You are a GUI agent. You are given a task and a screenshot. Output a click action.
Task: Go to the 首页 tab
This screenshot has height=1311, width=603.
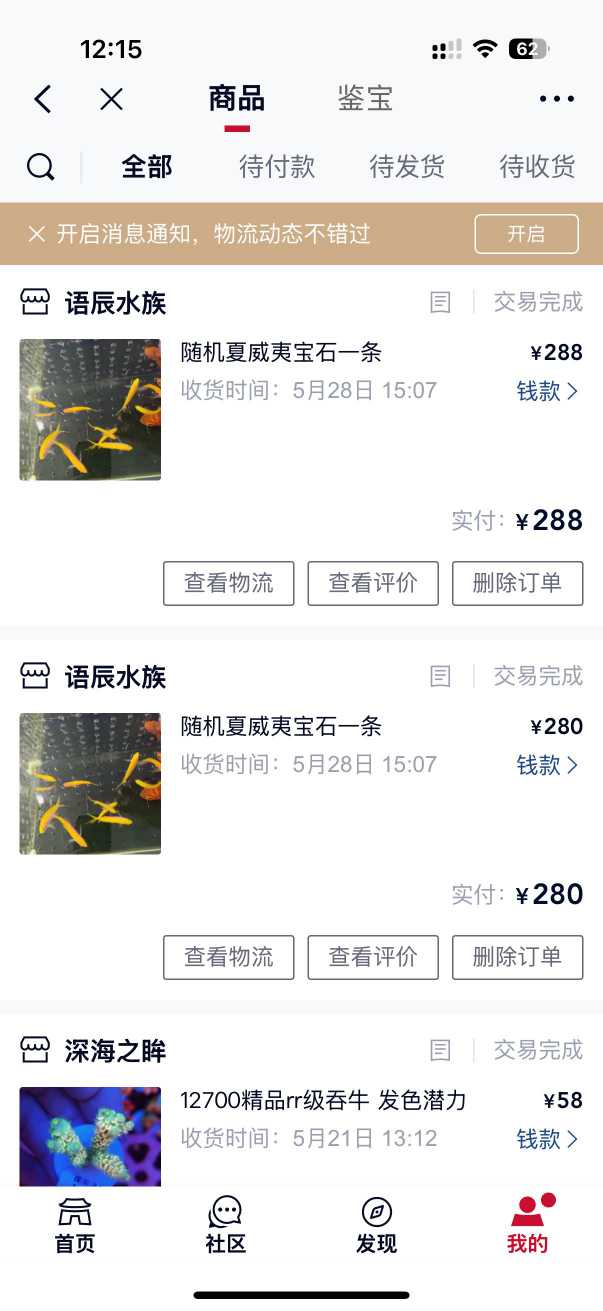[x=75, y=1225]
